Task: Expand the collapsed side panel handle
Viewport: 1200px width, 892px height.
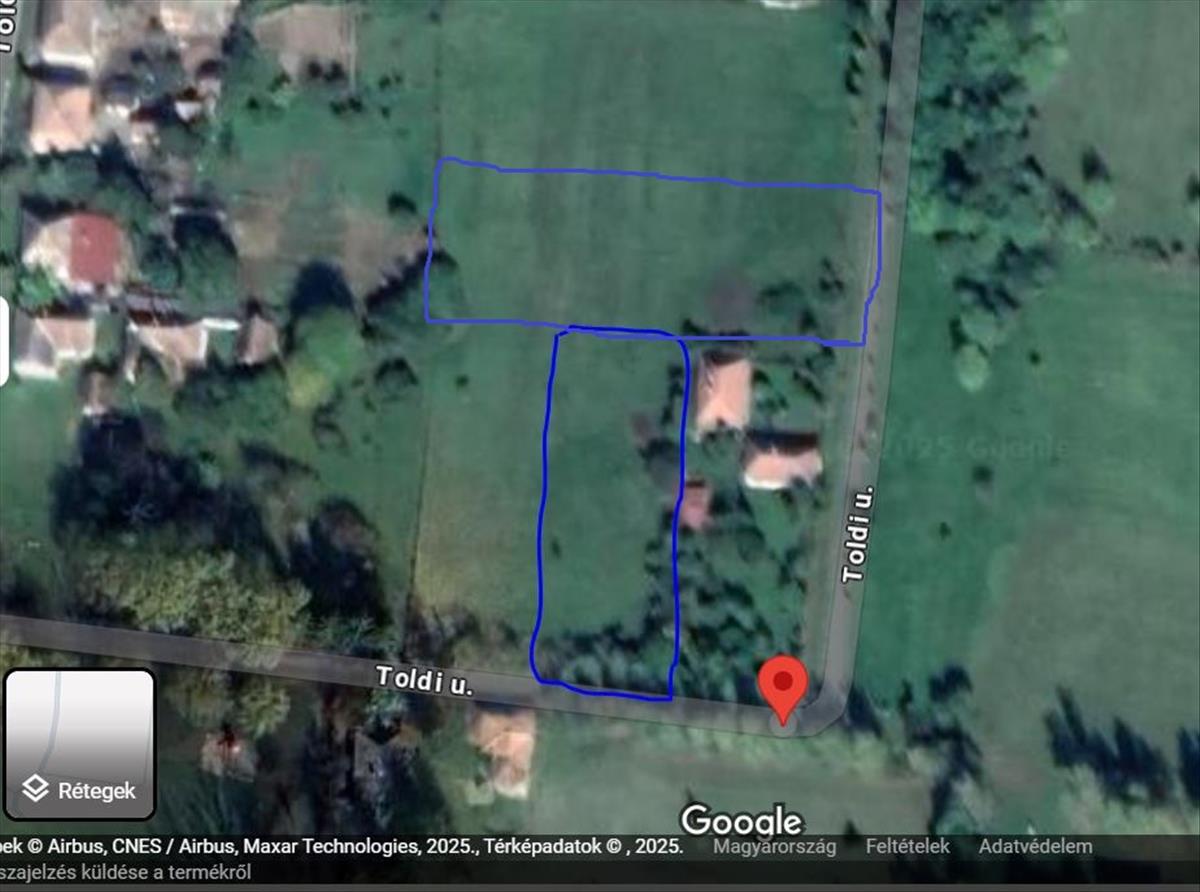Action: (4, 341)
